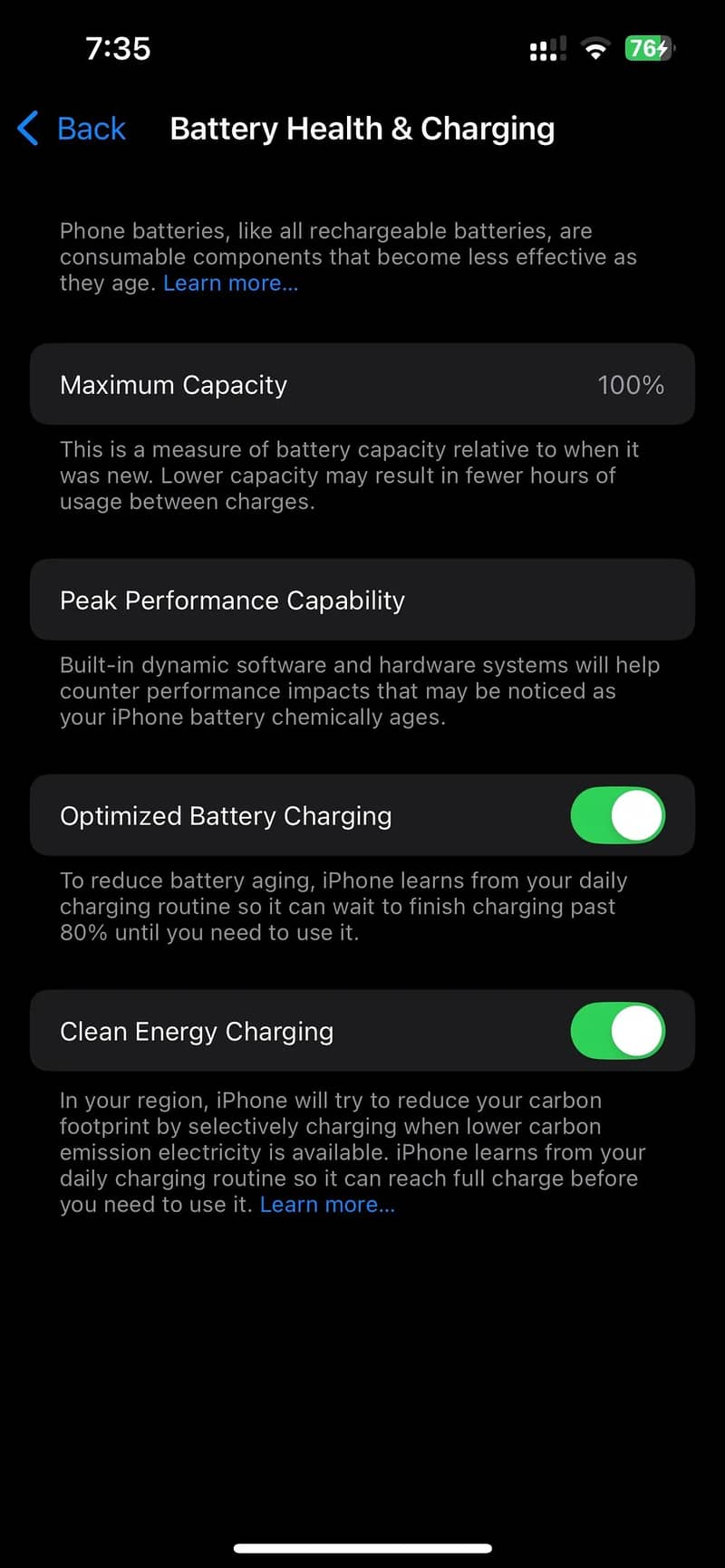
Task: Open Learn more about clean energy charging
Action: pos(327,1204)
